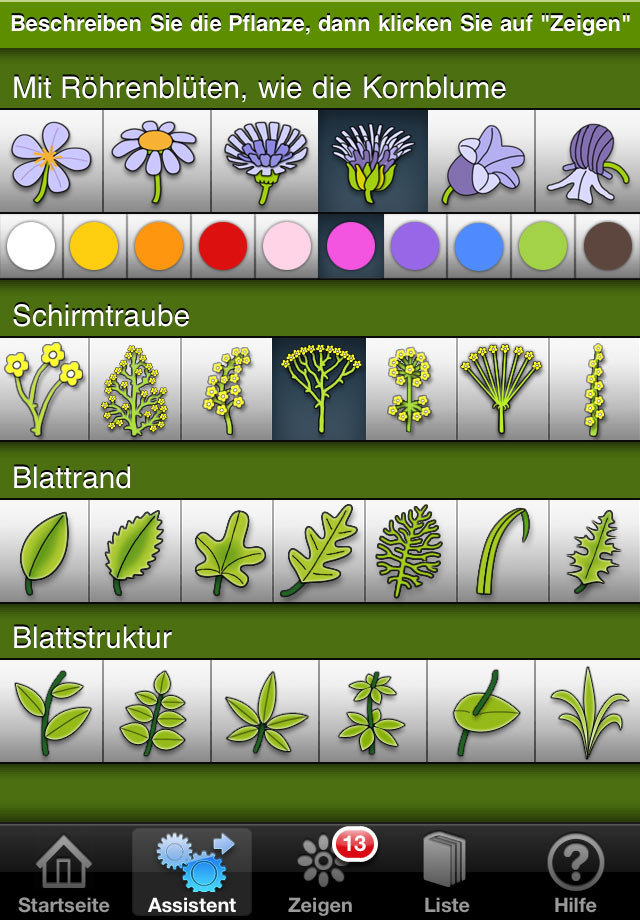Image resolution: width=640 pixels, height=920 pixels.
Task: Choose the grass-like leaf structure
Action: pos(587,711)
